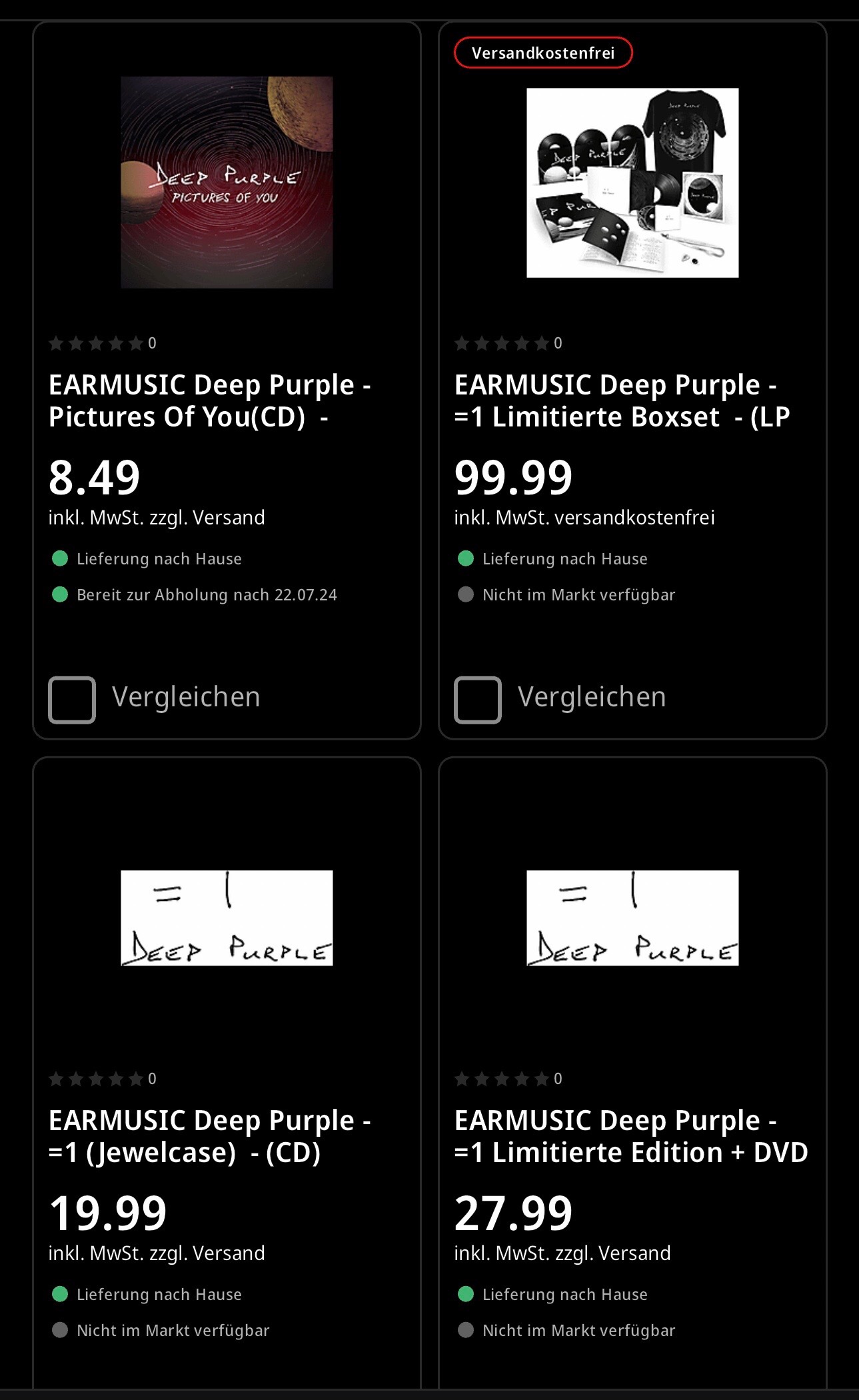The height and width of the screenshot is (1400, 859).
Task: Open the =1 Limitierte Boxset product card
Action: coord(621,400)
